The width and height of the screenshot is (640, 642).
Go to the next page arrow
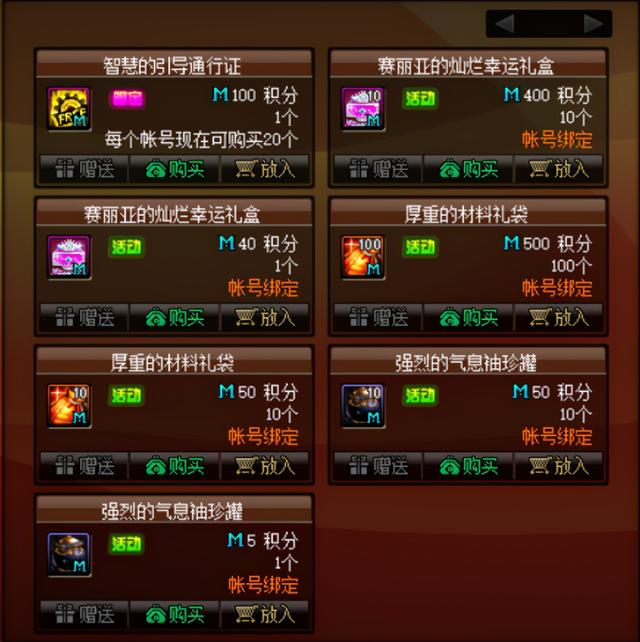[594, 23]
